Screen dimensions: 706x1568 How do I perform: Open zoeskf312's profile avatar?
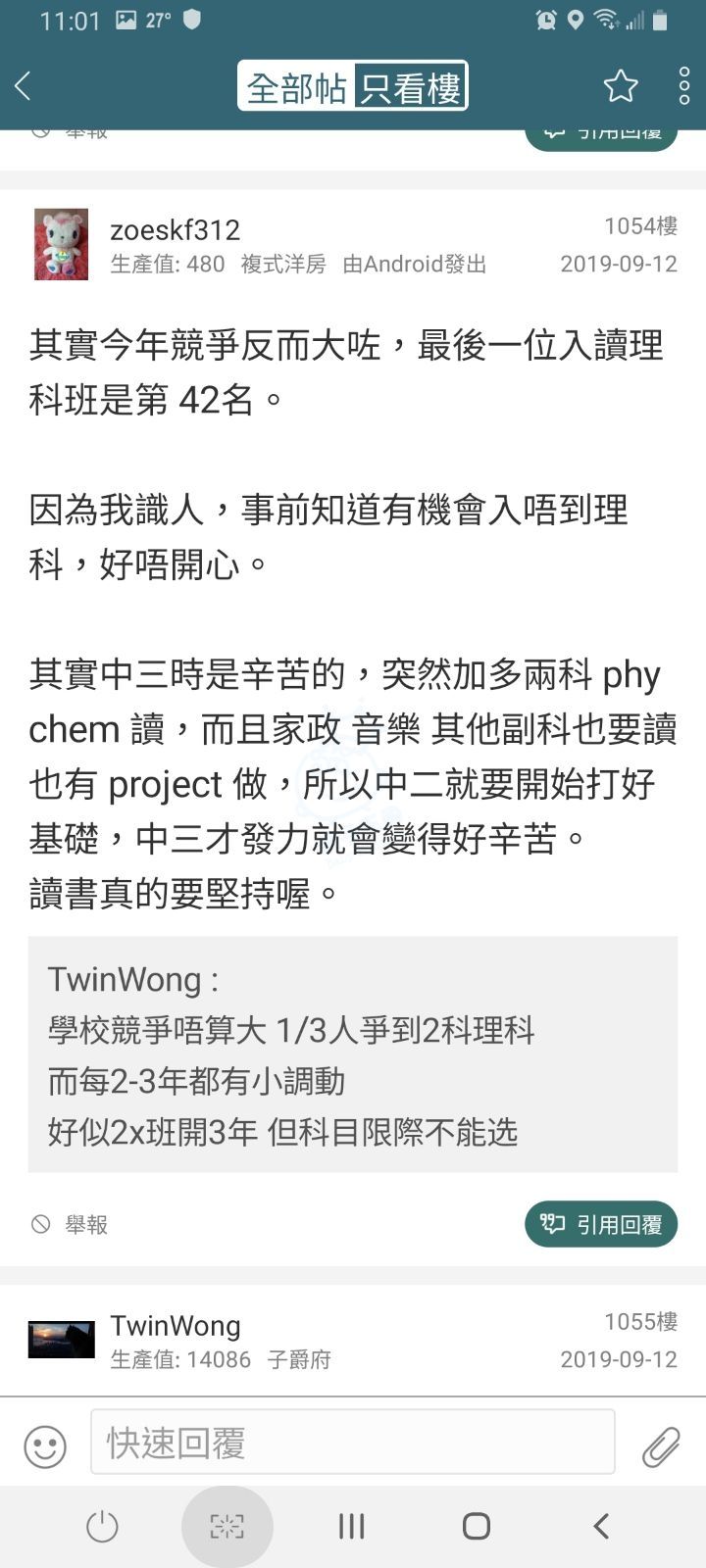[61, 244]
